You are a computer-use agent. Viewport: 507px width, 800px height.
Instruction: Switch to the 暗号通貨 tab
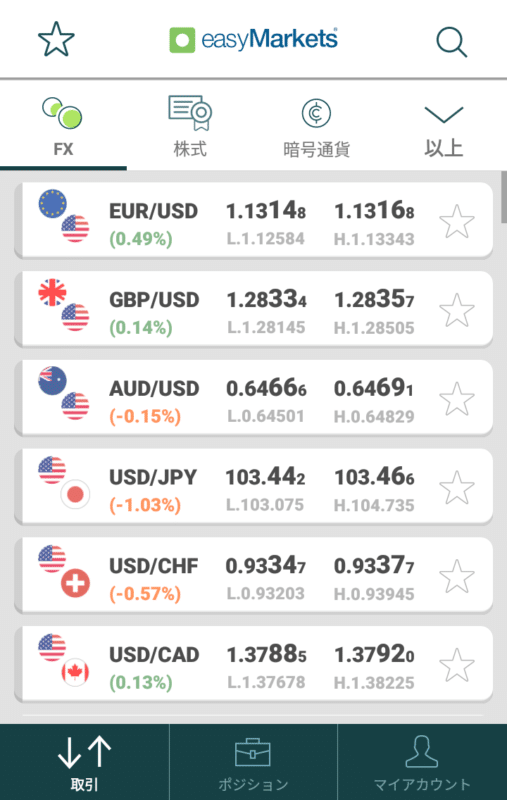[x=316, y=126]
